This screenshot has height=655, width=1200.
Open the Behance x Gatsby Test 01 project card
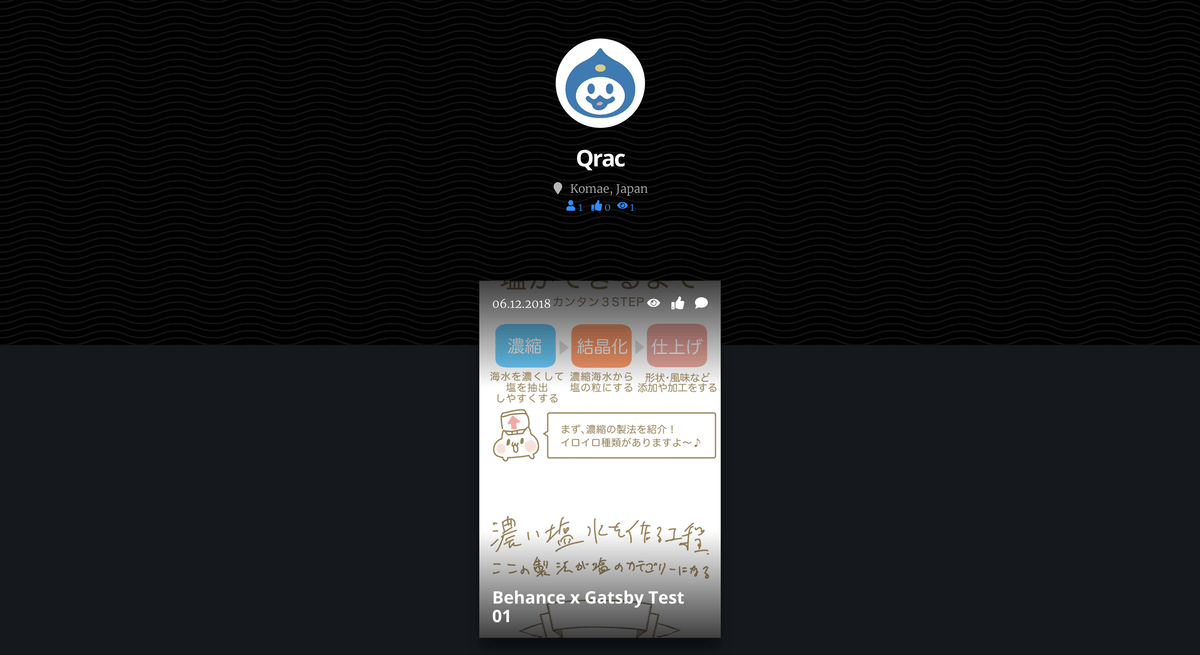[599, 460]
